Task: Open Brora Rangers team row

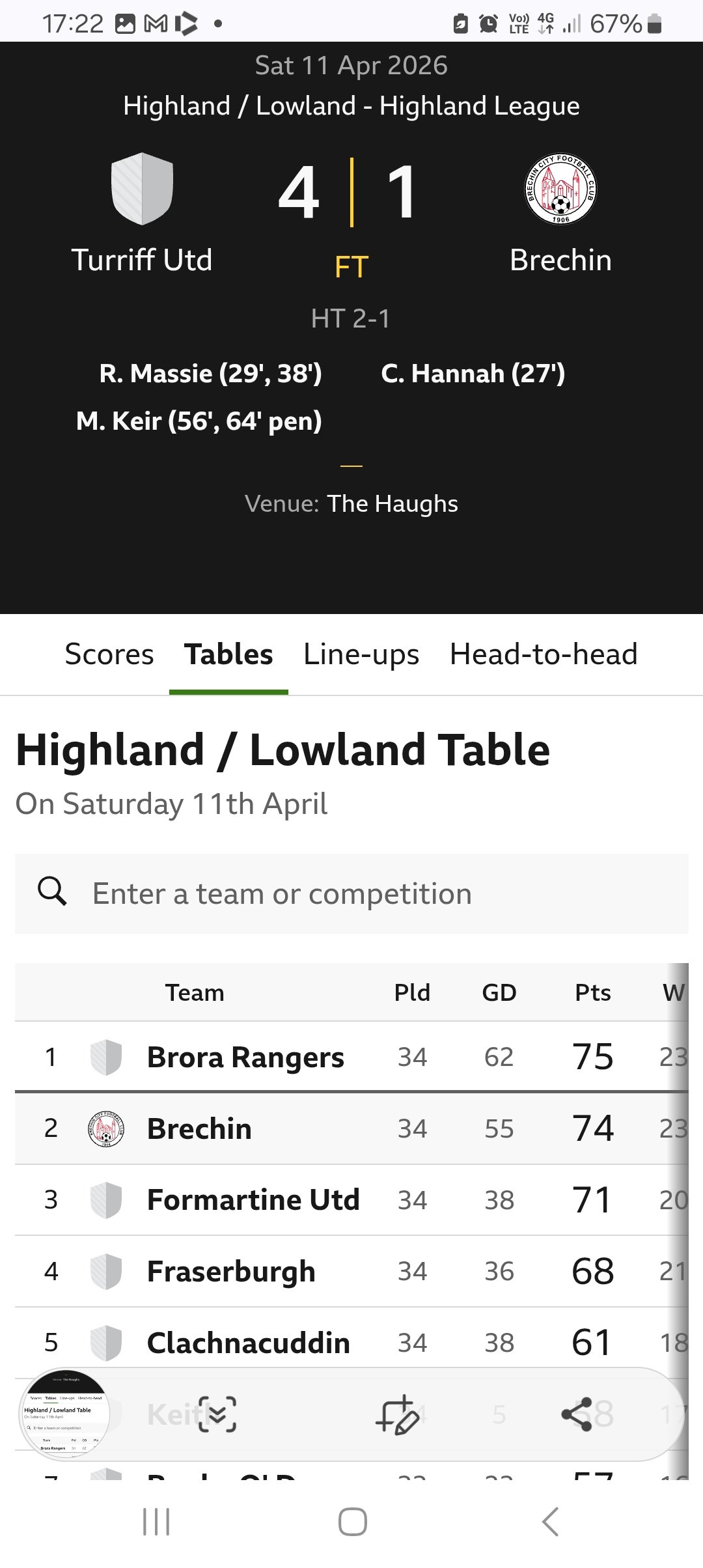Action: click(245, 1057)
